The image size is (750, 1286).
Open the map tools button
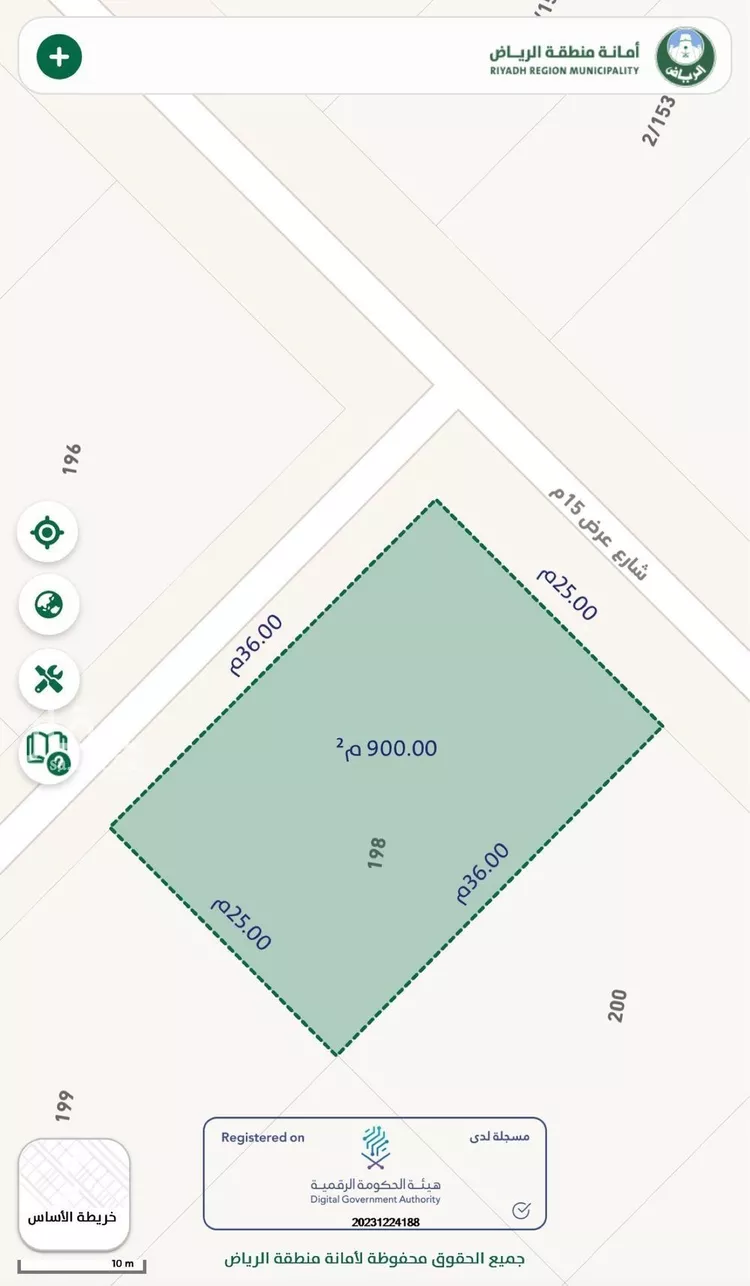[x=48, y=679]
